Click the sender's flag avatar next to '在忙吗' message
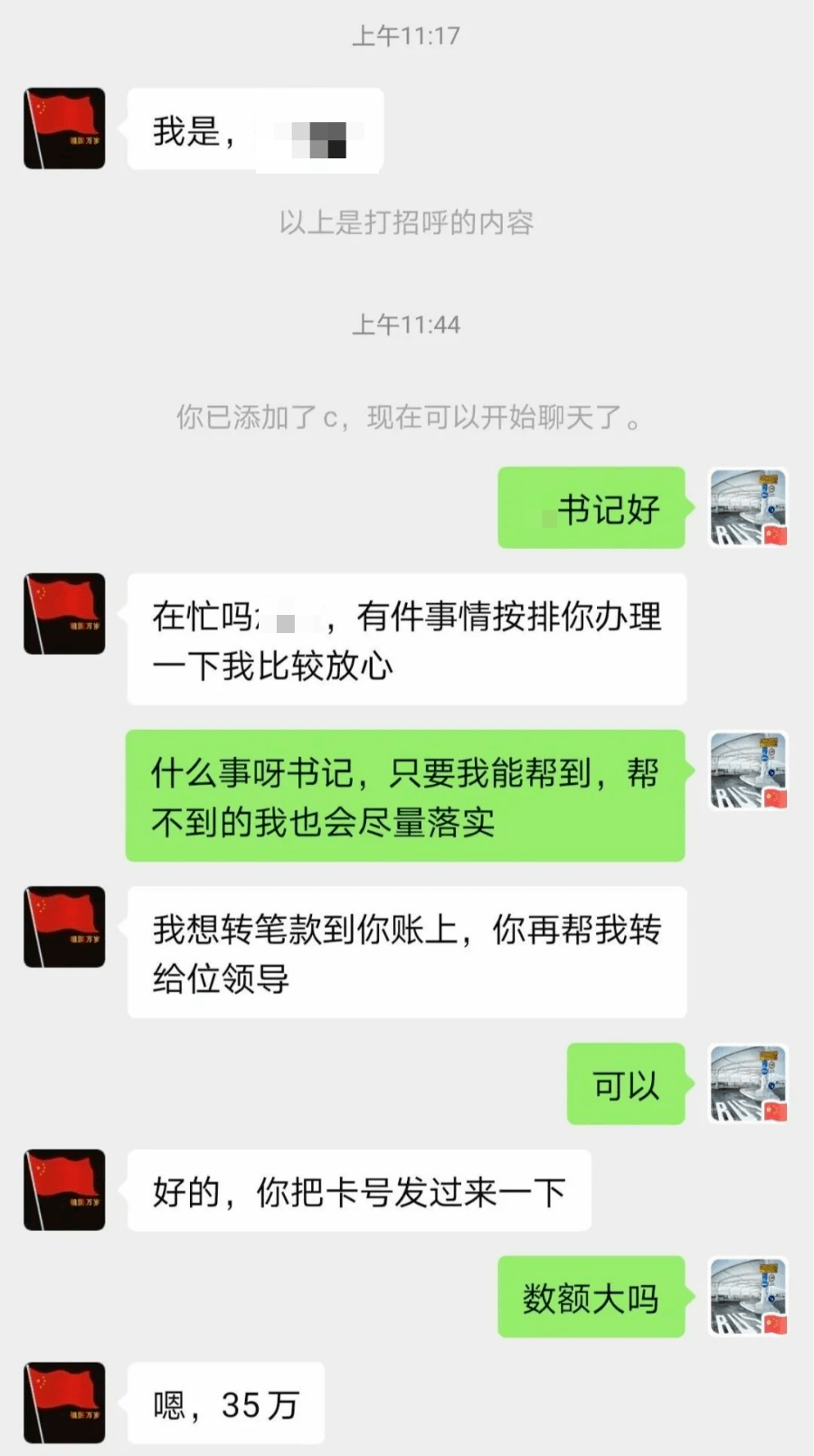 point(63,613)
